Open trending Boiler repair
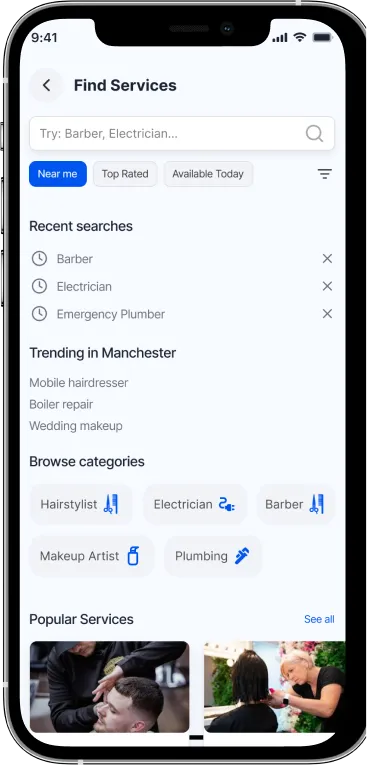Viewport: 367px width, 765px height. (61, 404)
